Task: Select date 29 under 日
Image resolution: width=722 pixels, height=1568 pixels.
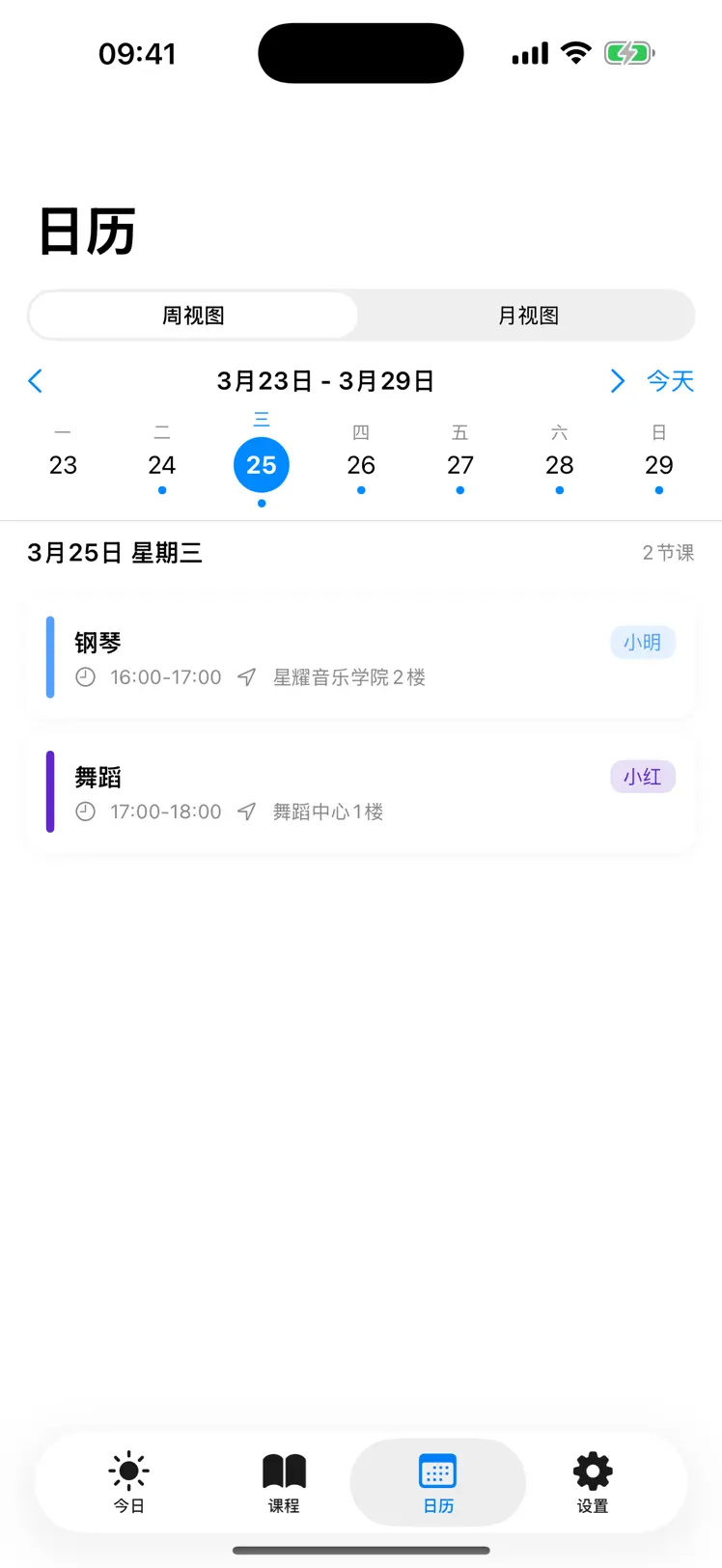Action: (x=659, y=465)
